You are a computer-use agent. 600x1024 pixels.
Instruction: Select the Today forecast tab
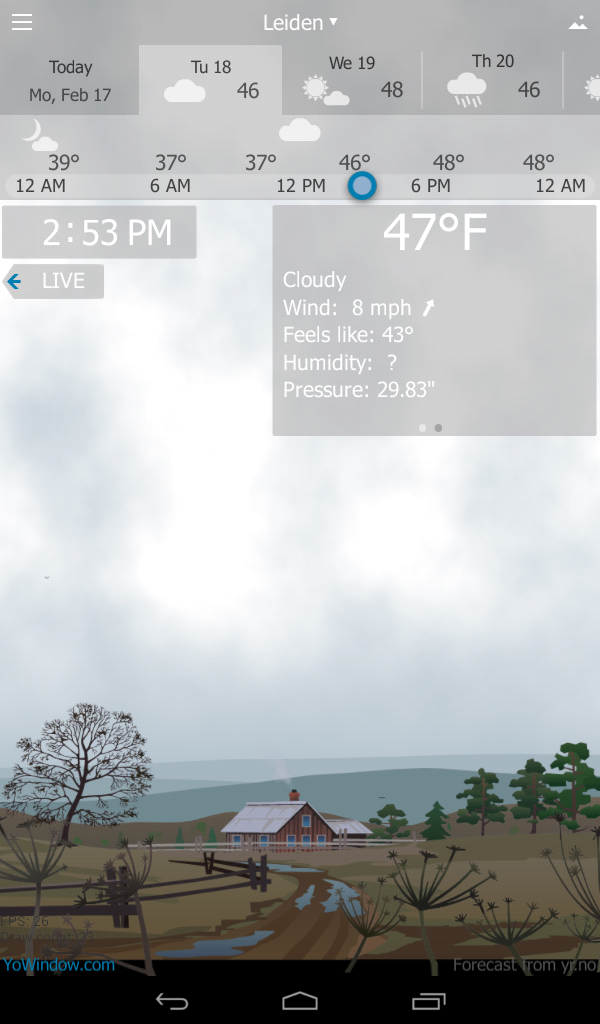click(70, 81)
